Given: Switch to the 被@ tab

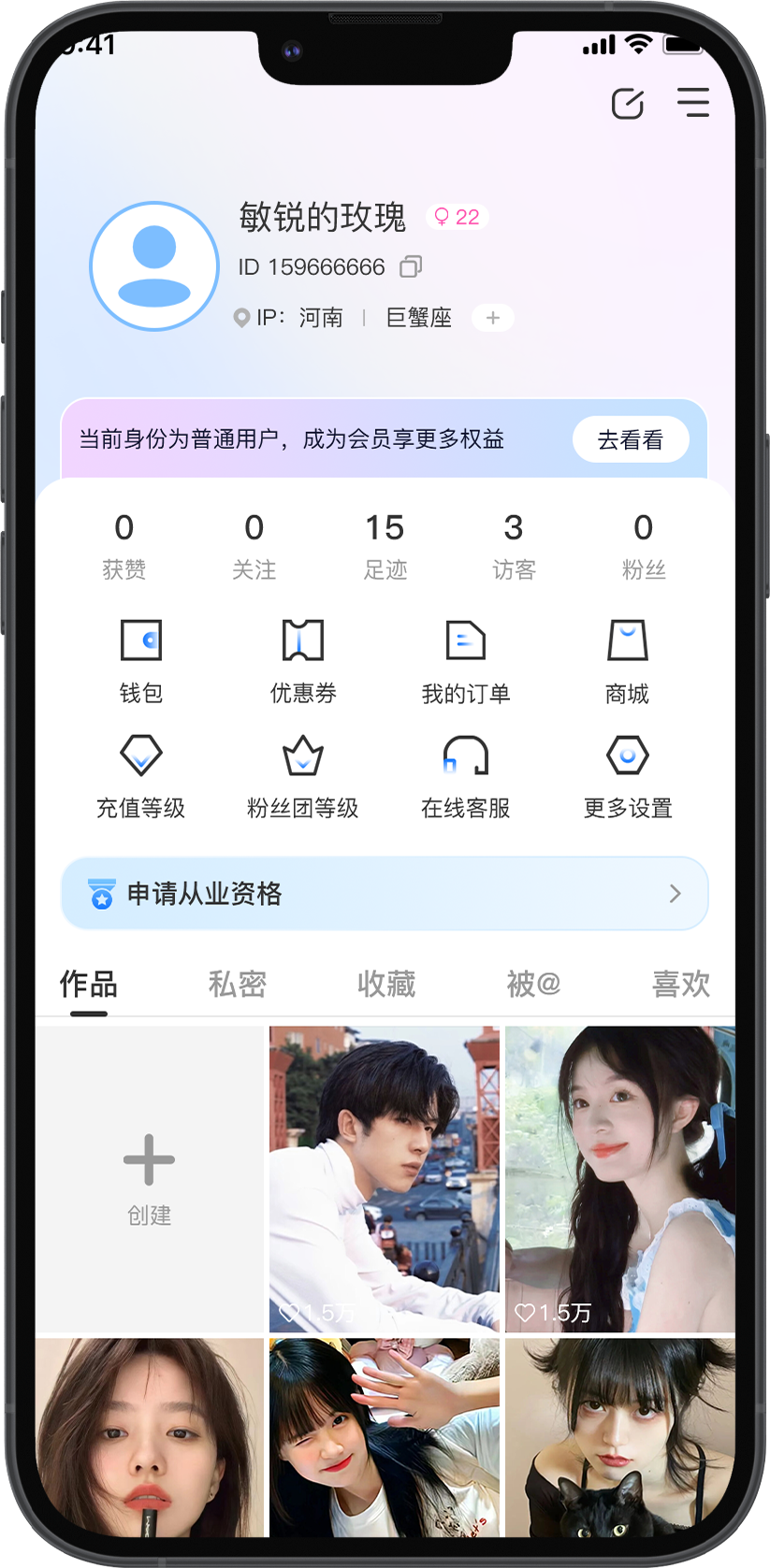Looking at the screenshot, I should pos(533,985).
